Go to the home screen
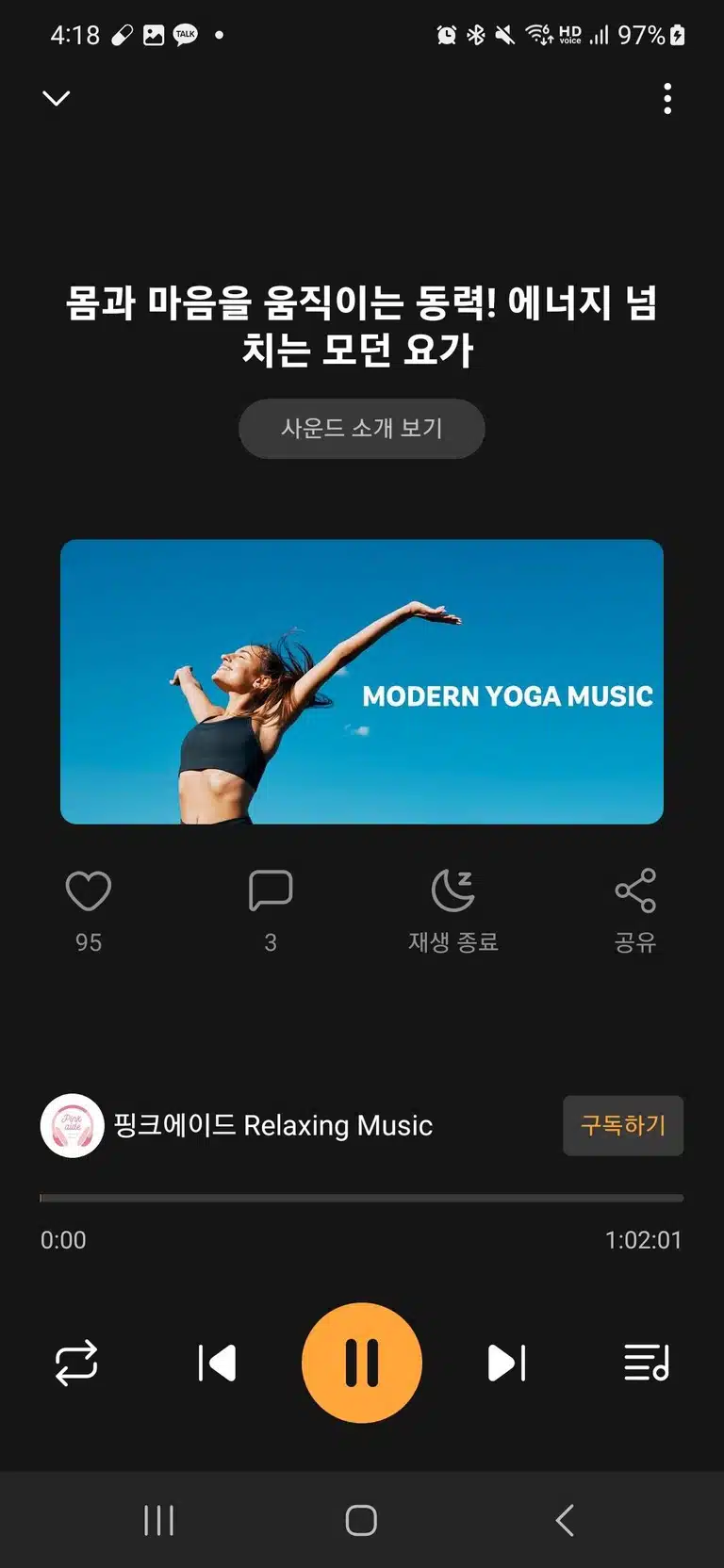The image size is (724, 1568). click(x=361, y=1520)
